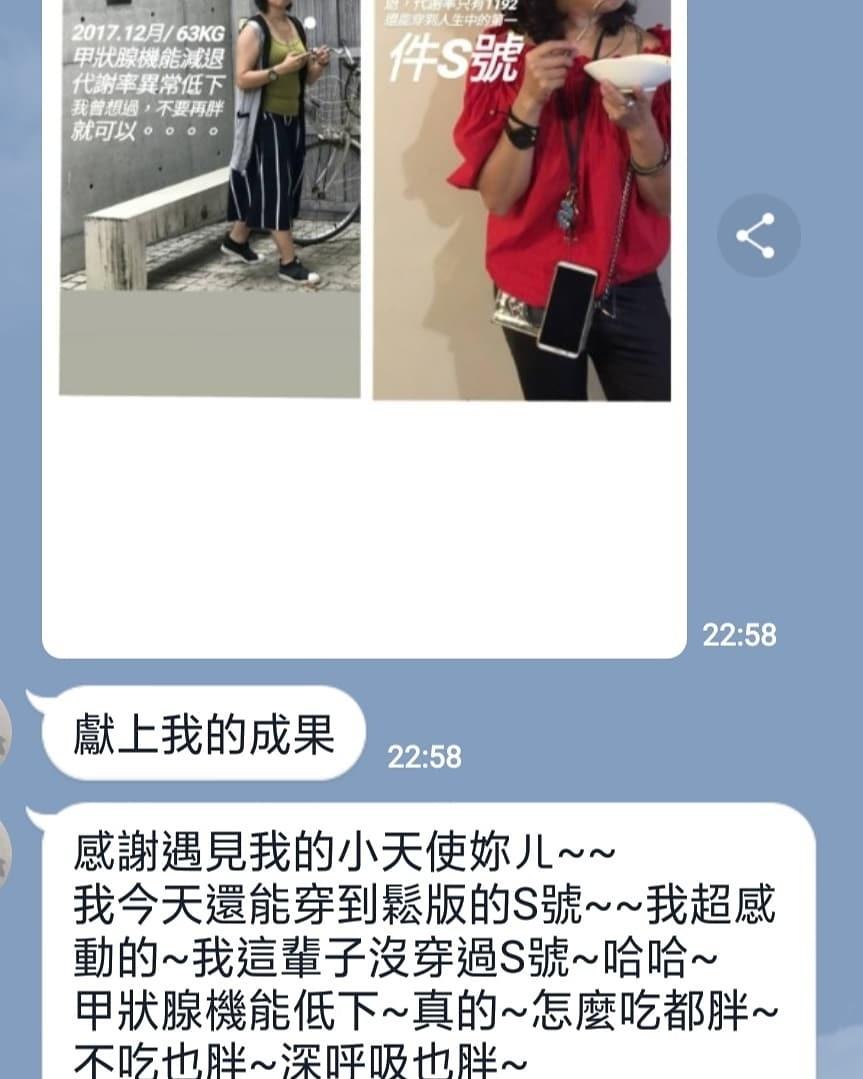
Task: Share the before-and-after photo message
Action: click(758, 236)
